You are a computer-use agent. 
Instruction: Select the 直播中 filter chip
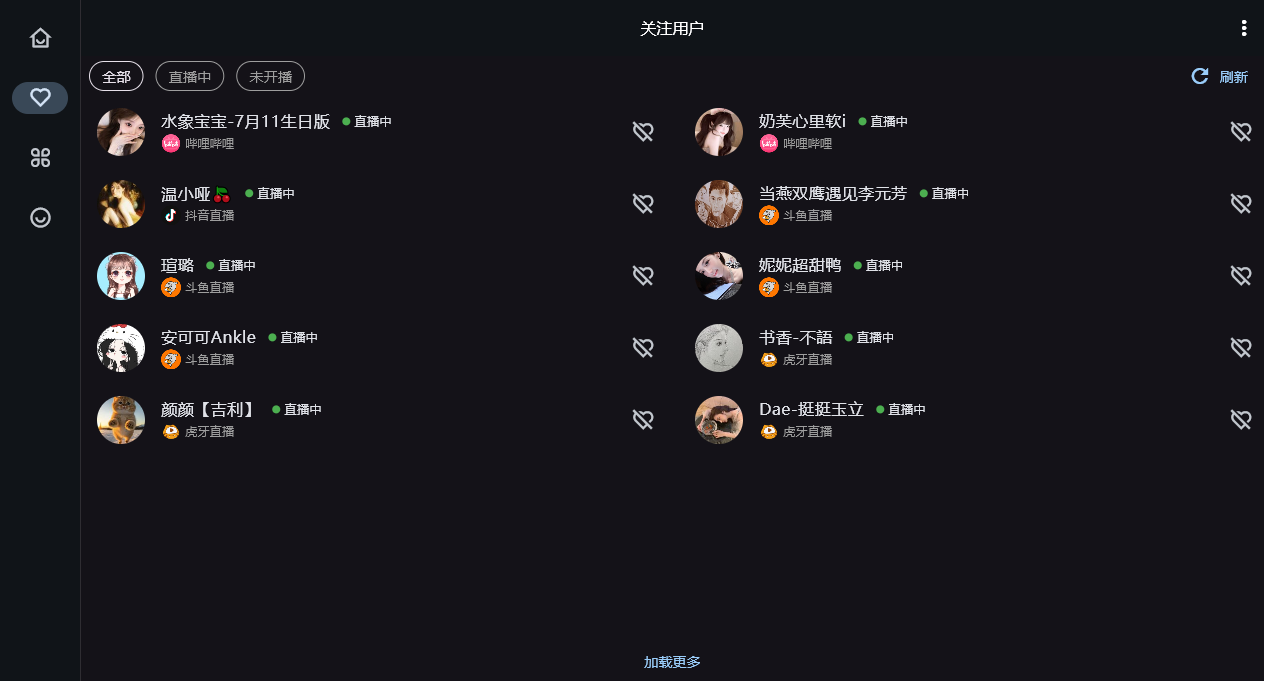[189, 76]
